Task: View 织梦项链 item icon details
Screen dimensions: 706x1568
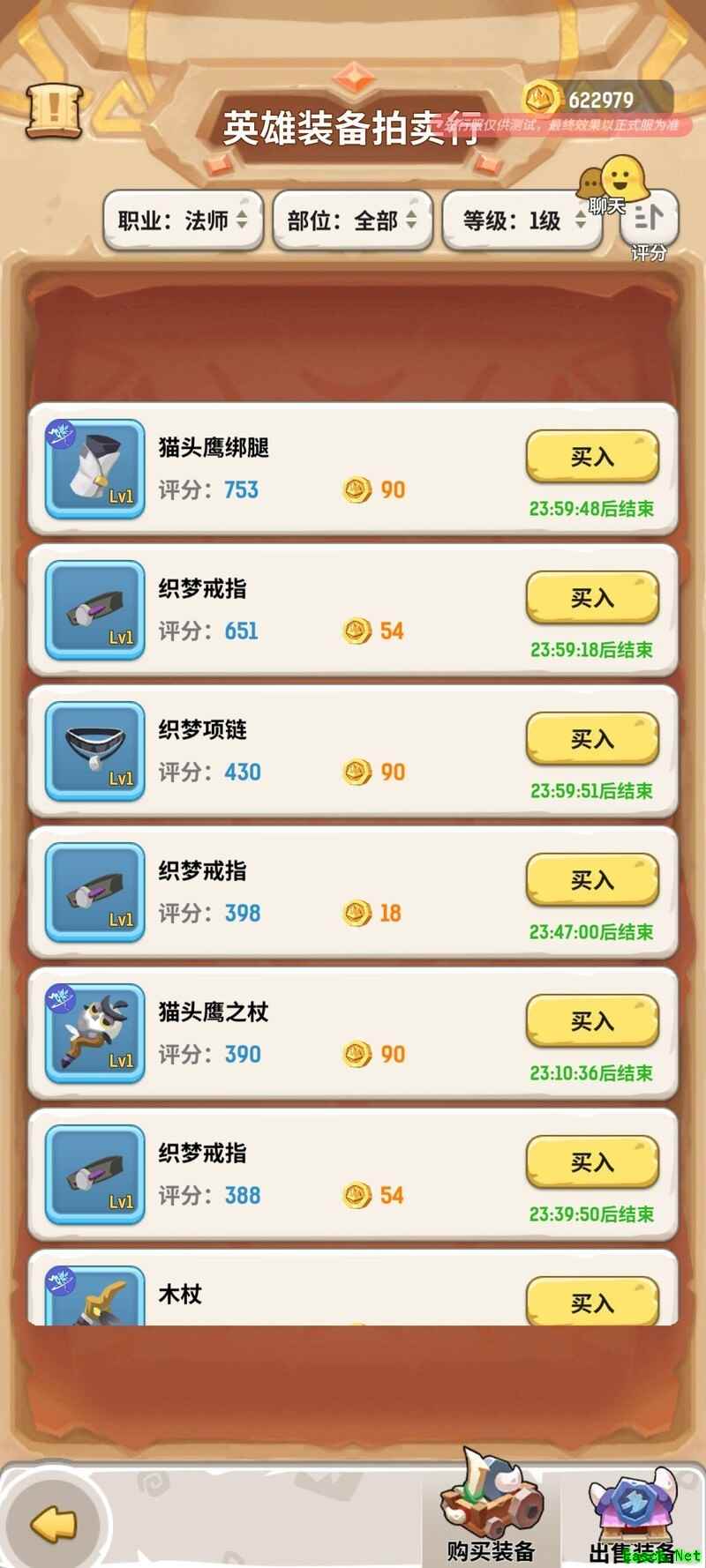Action: 95,750
